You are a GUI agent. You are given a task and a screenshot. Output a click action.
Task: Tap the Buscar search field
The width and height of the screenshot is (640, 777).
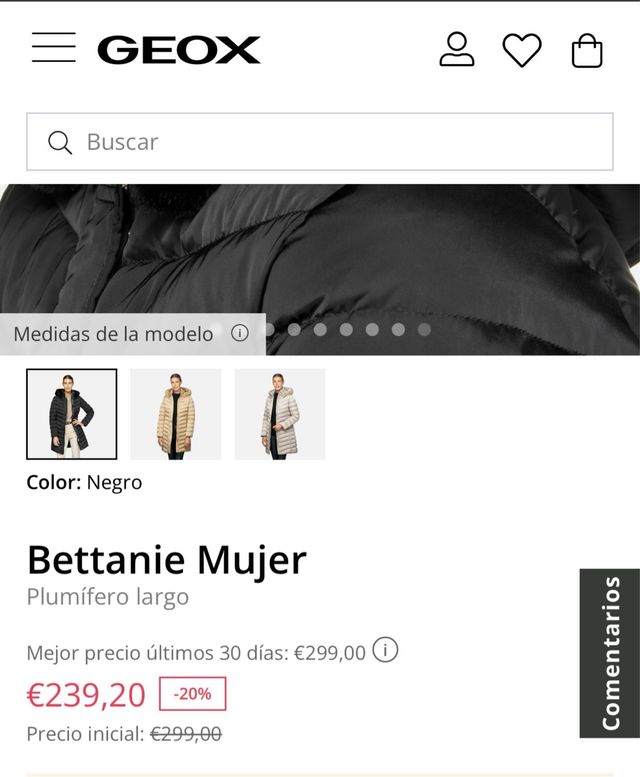320,142
